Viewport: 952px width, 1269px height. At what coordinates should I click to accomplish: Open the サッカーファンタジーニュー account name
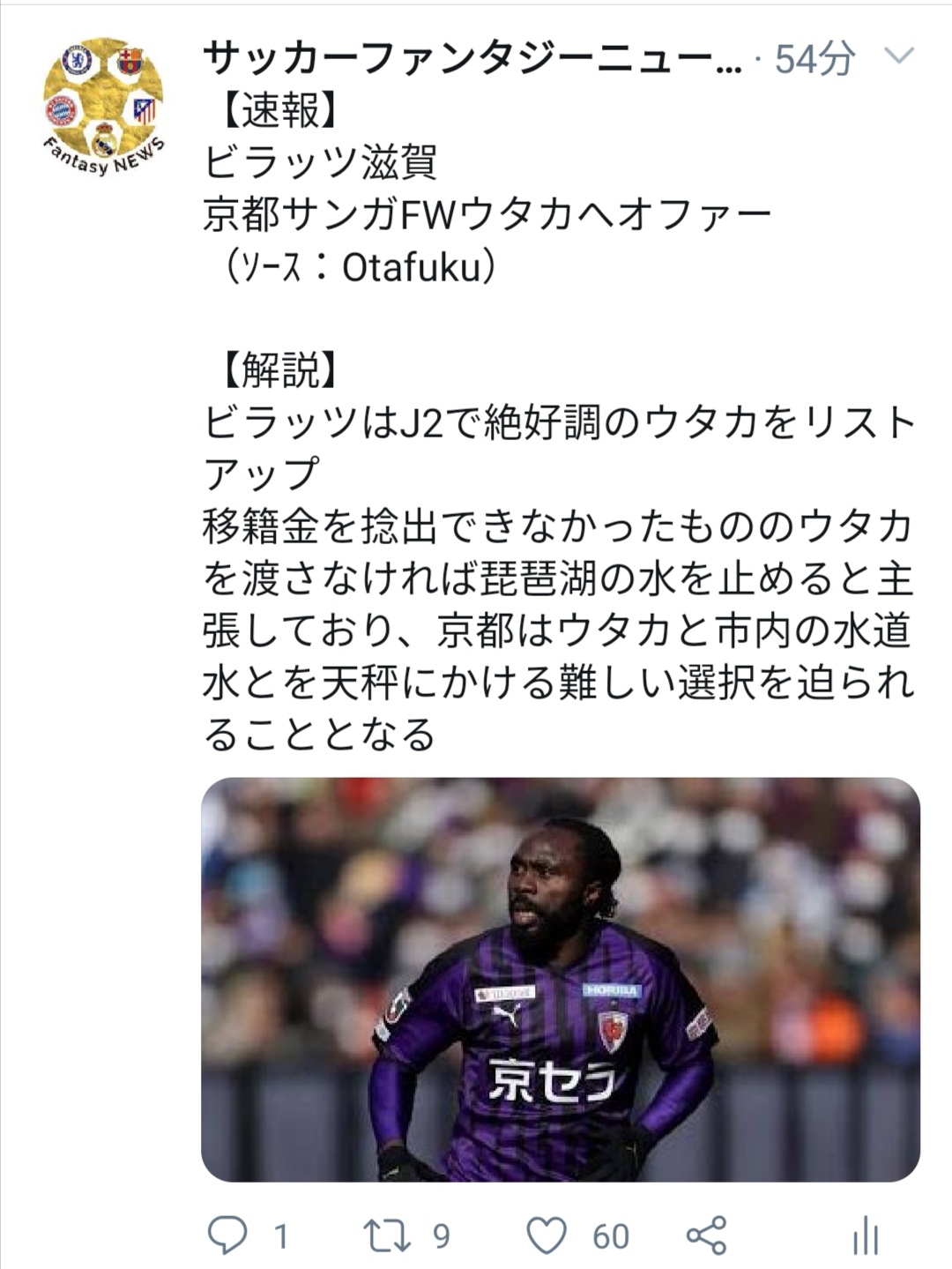coord(472,58)
